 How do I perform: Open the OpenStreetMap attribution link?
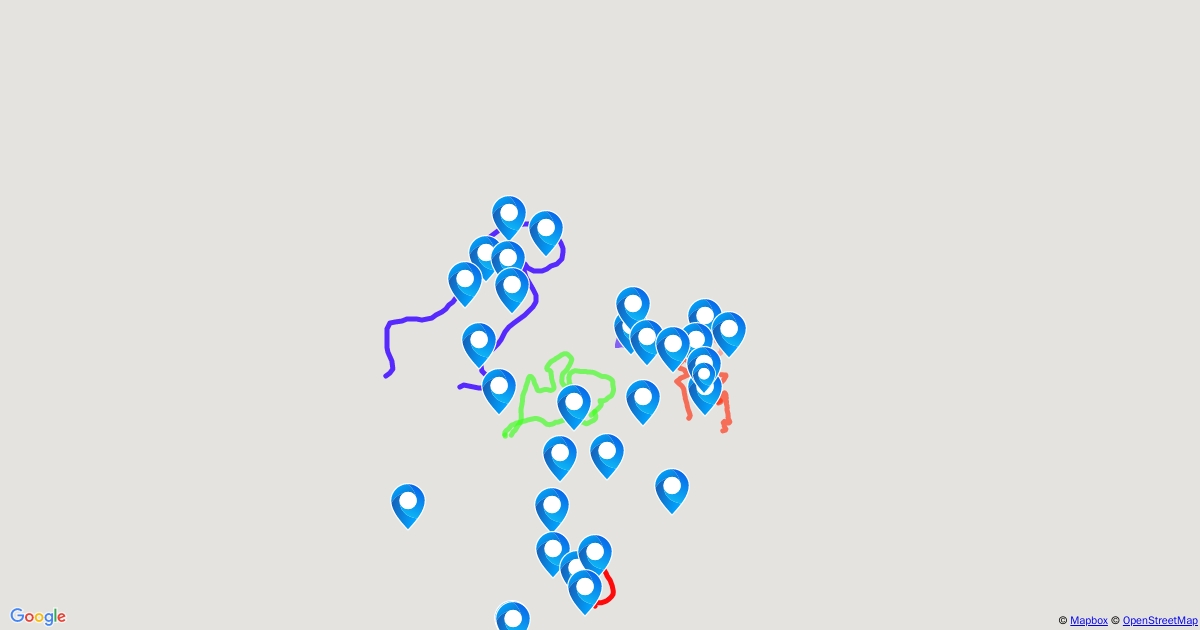pyautogui.click(x=1160, y=621)
